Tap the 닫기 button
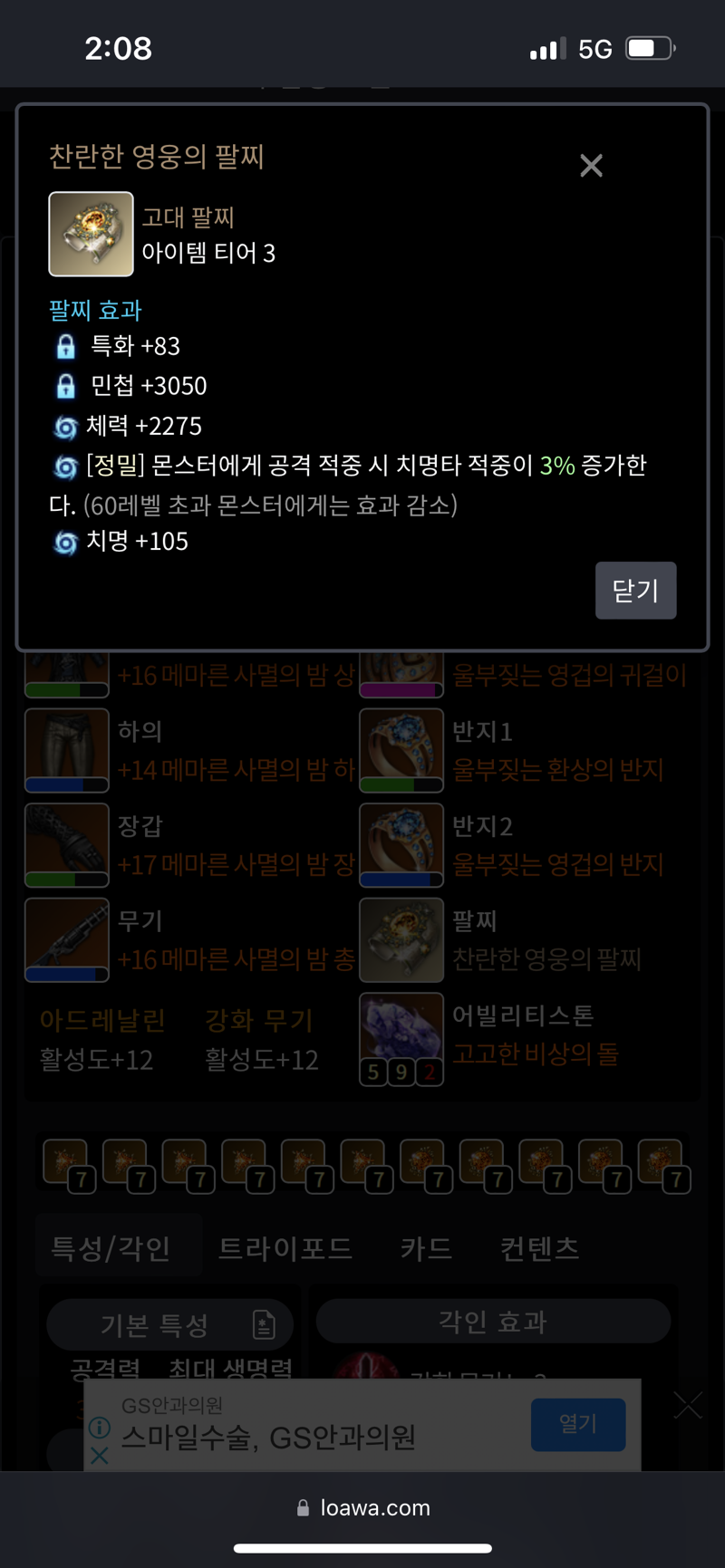 point(635,591)
